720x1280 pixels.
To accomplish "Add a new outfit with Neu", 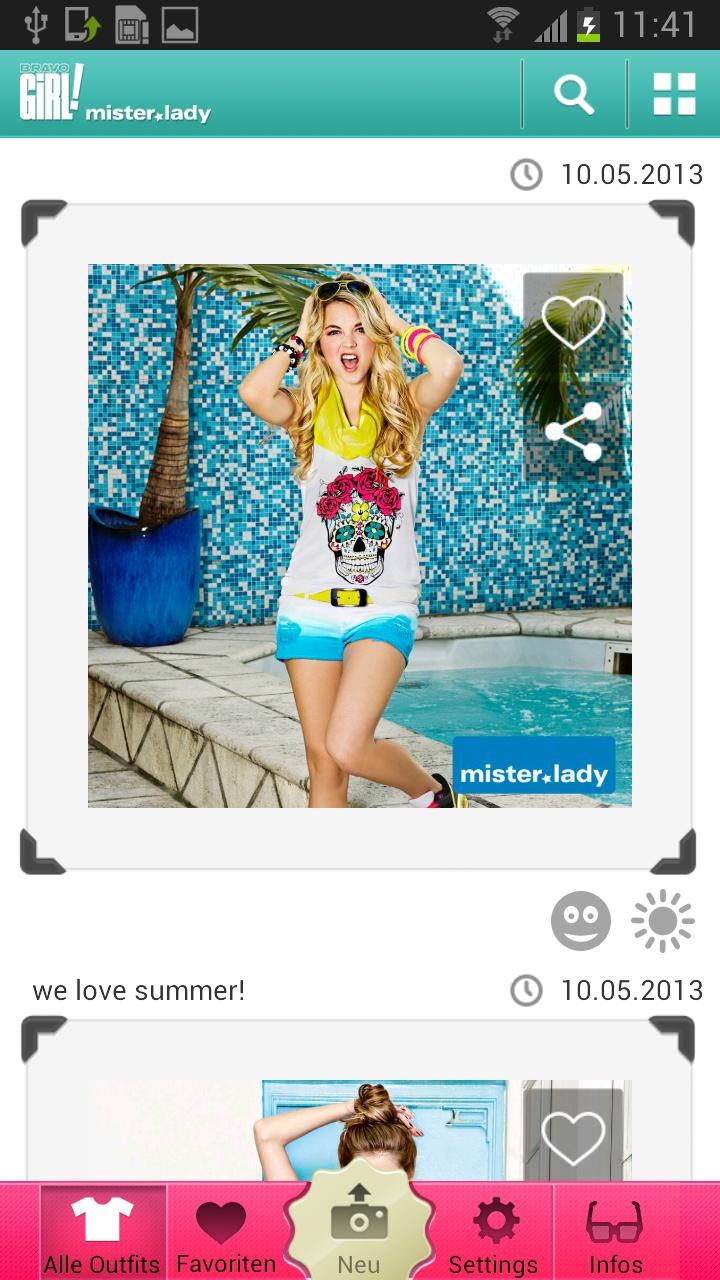I will coord(359,1230).
